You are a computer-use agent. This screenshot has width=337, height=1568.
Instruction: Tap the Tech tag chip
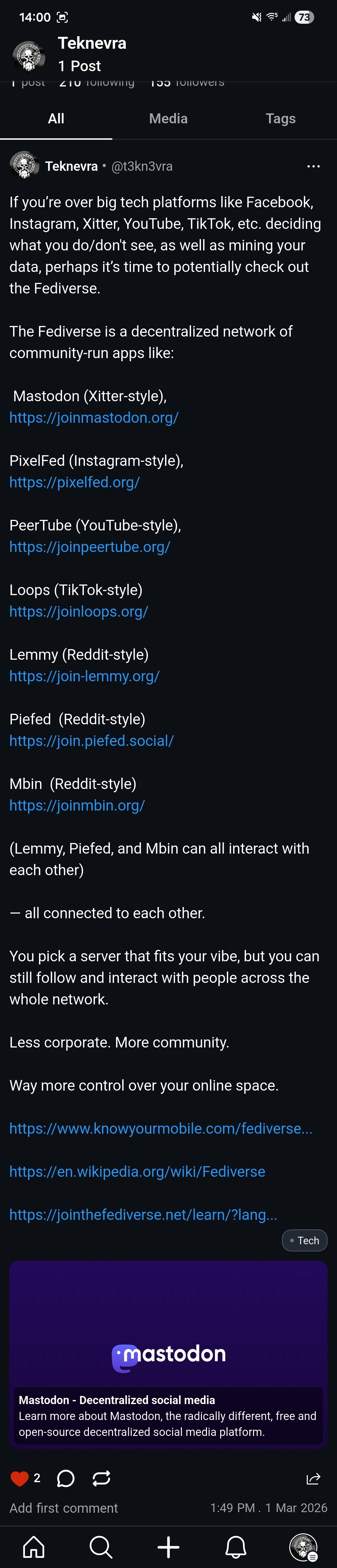coord(305,1240)
